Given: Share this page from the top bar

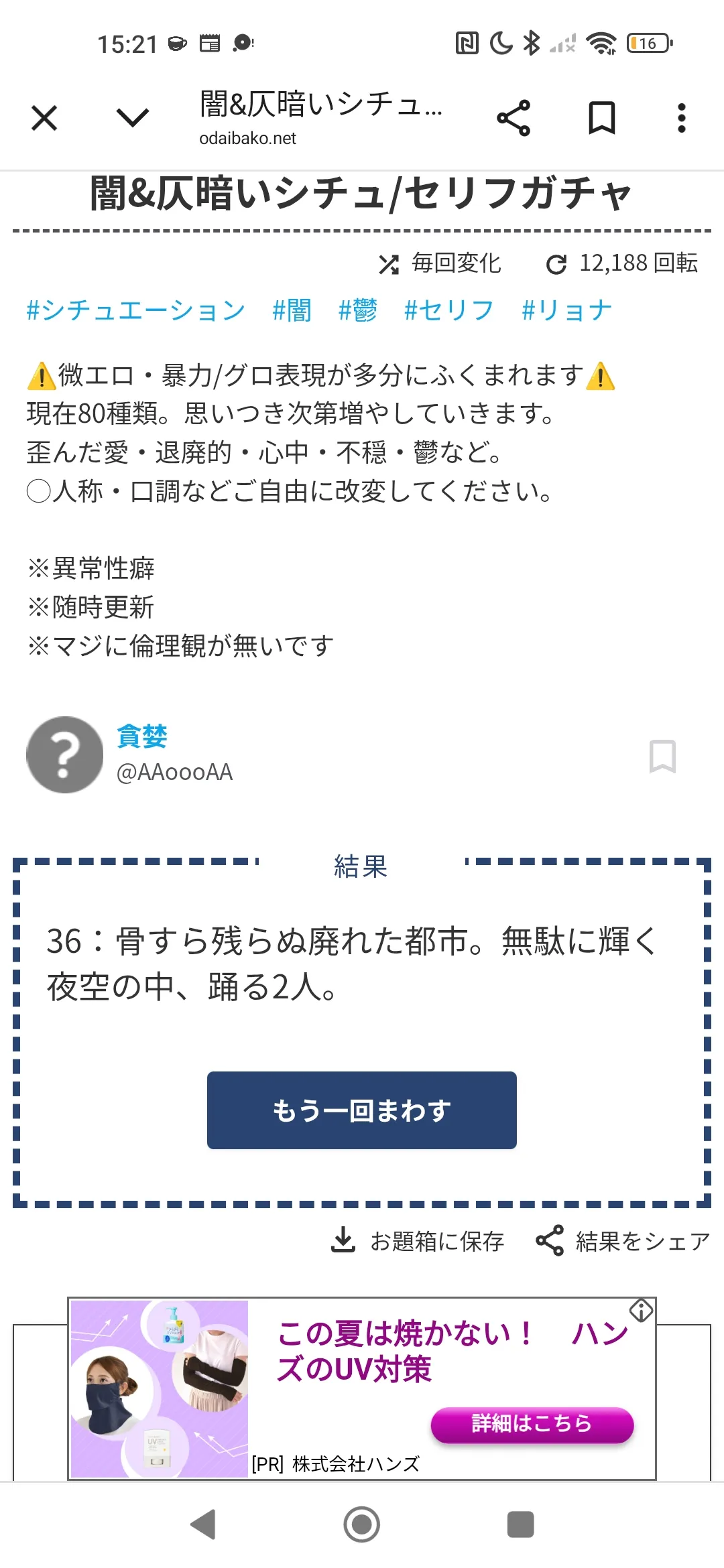Looking at the screenshot, I should pyautogui.click(x=514, y=119).
